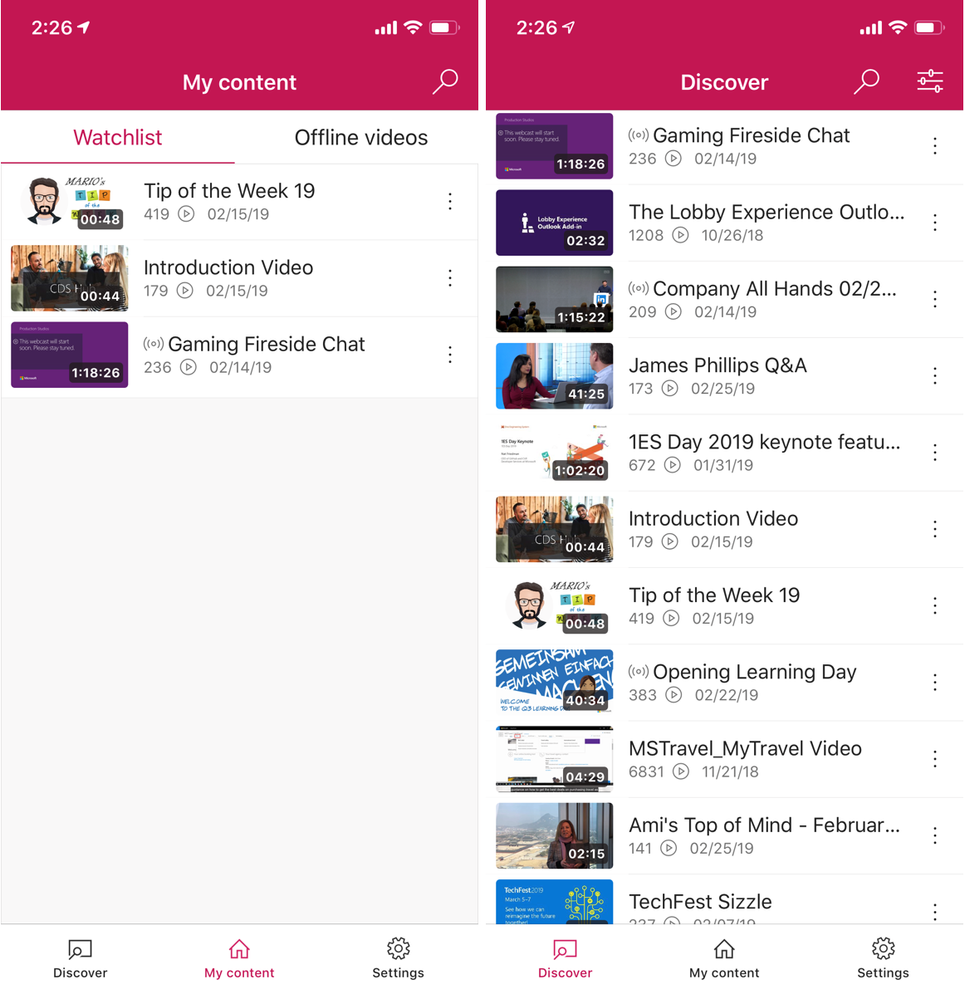The image size is (965, 999).
Task: Open Ami's Top of Mind video
Action: (764, 826)
